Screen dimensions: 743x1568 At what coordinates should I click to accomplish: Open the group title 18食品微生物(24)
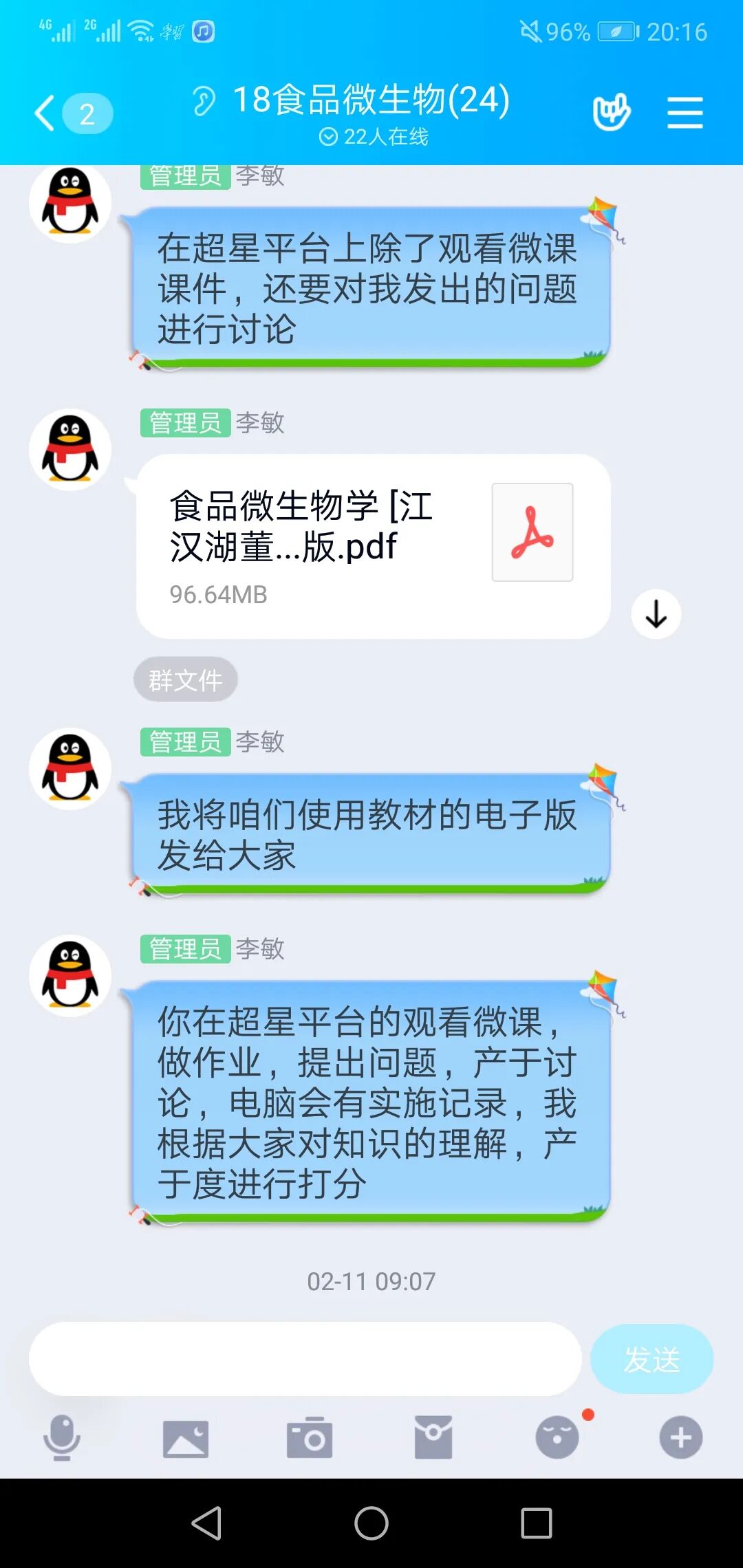[371, 100]
